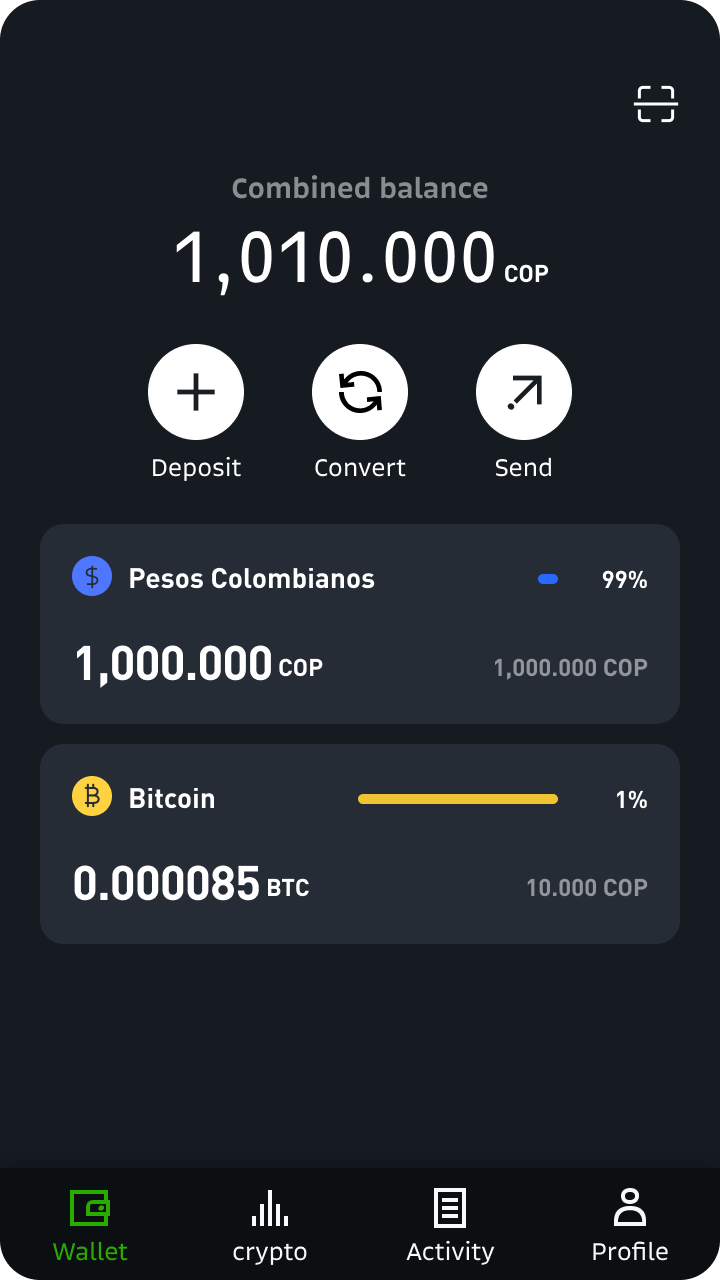Open the Pesos Colombianos balance card

click(360, 623)
